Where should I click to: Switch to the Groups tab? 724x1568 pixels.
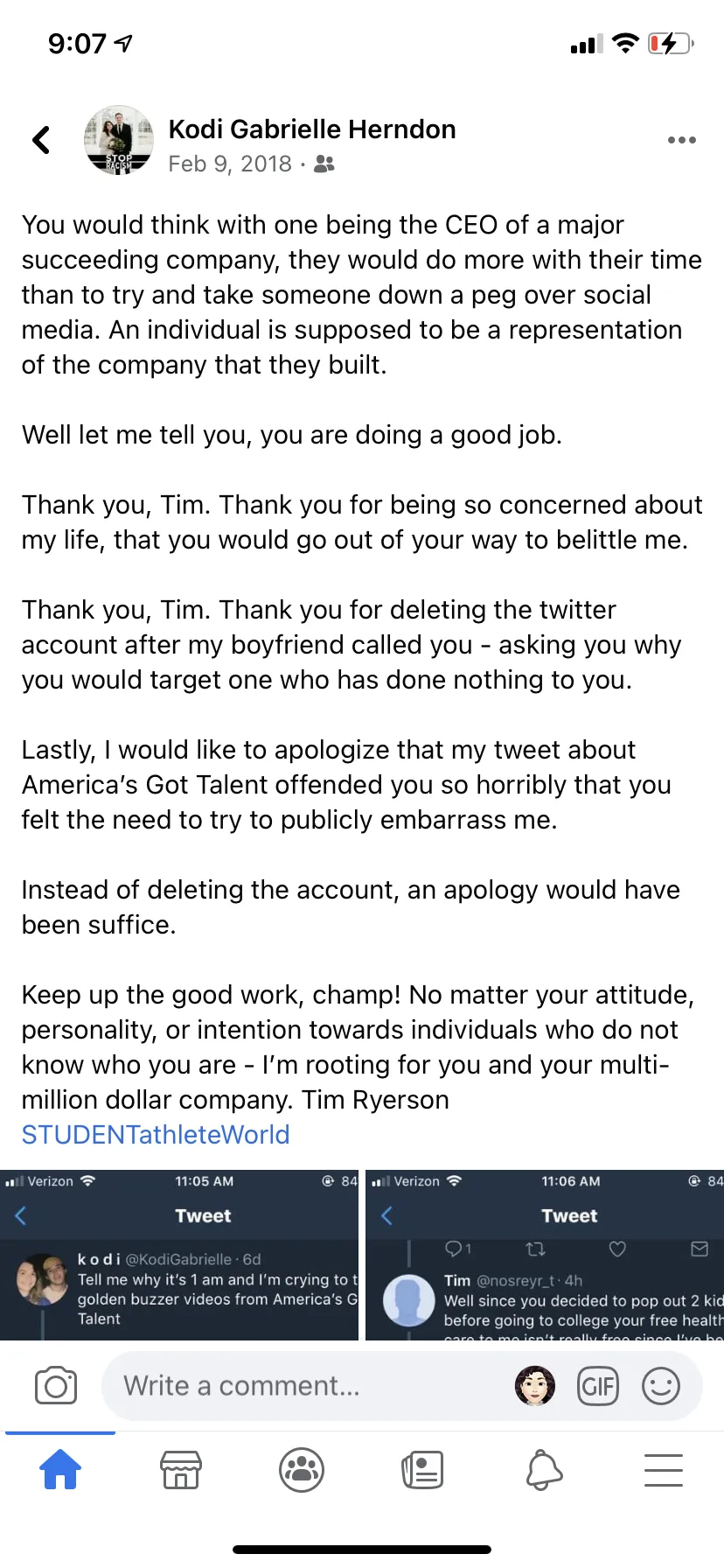coord(302,1469)
